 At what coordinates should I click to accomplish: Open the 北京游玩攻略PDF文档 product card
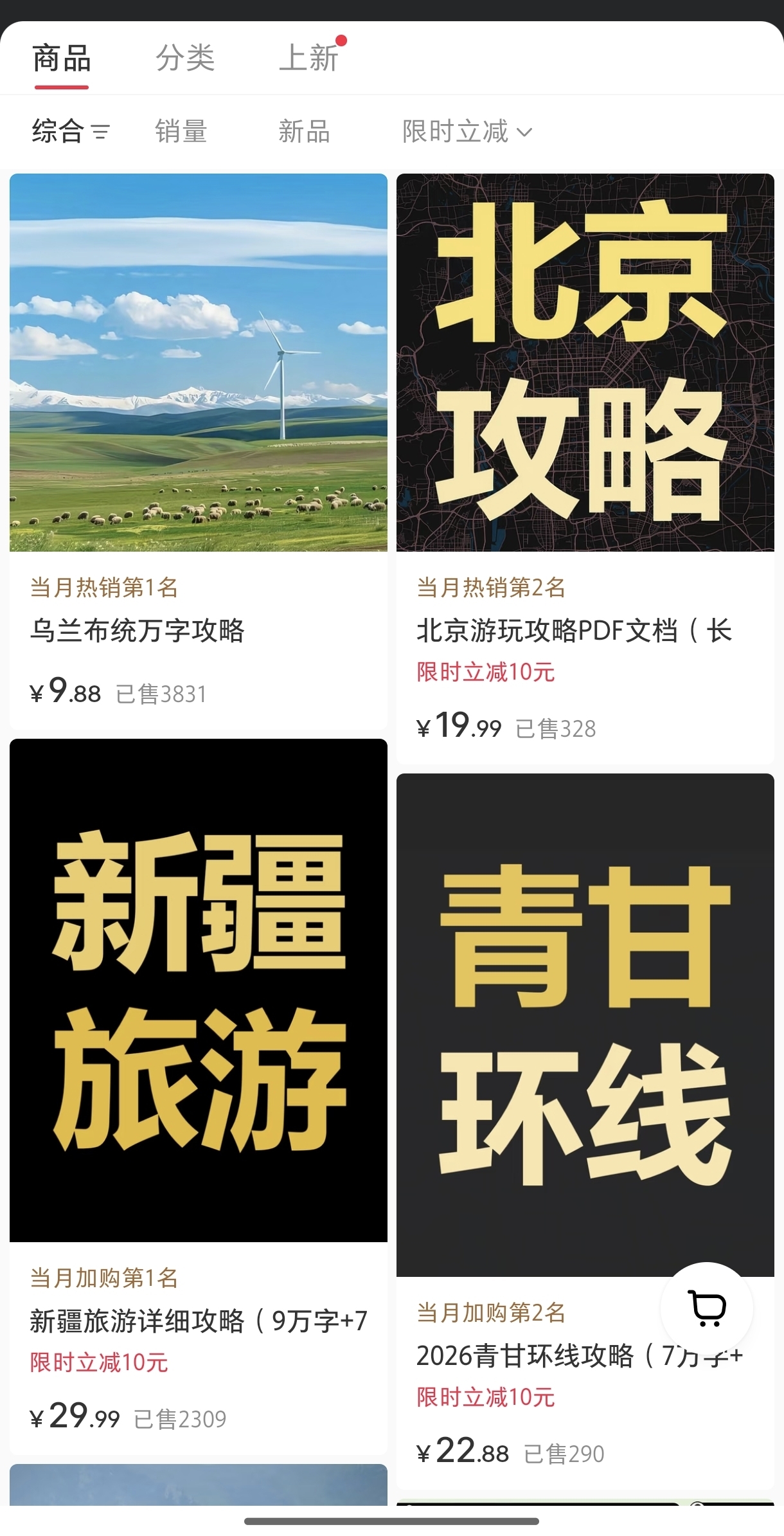pos(585,468)
